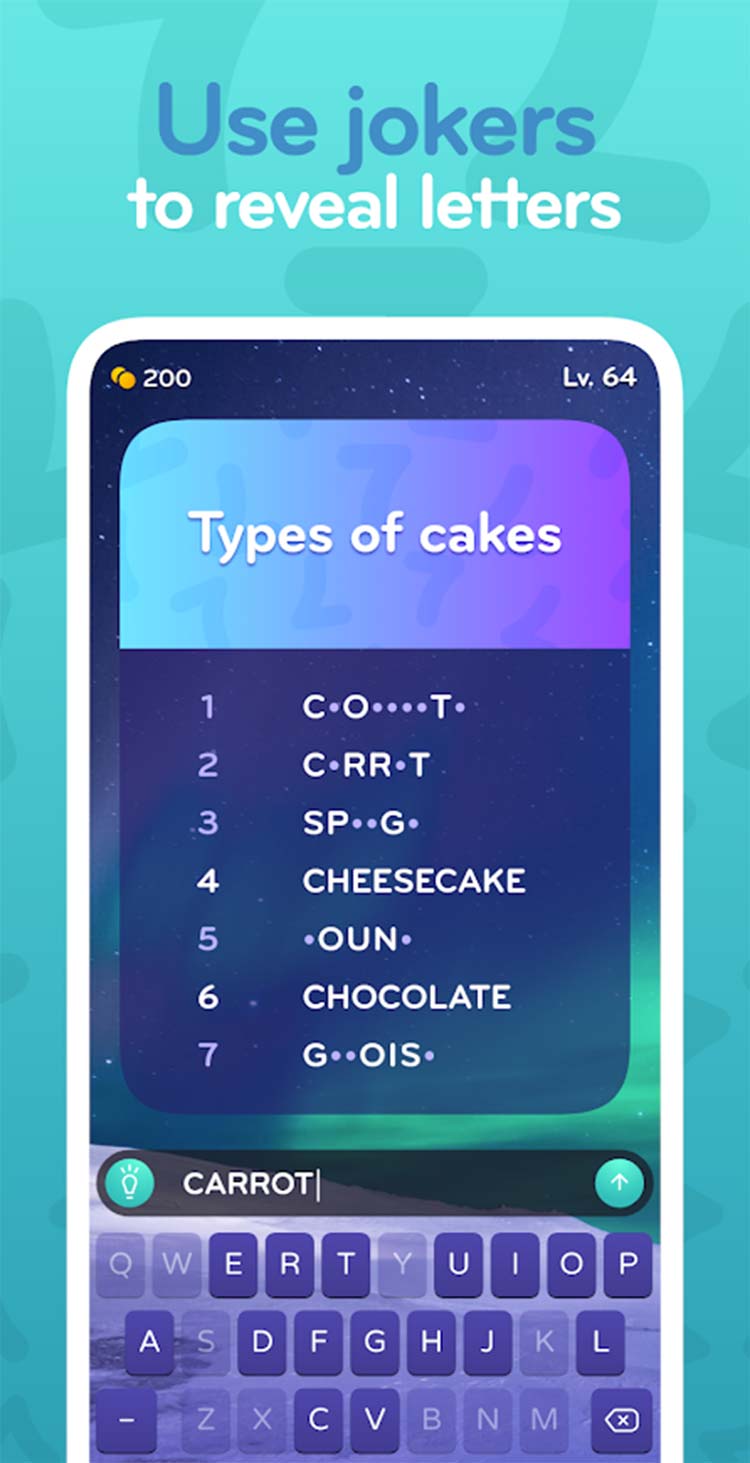This screenshot has width=750, height=1463.
Task: Tap the letter C key
Action: tap(318, 1417)
